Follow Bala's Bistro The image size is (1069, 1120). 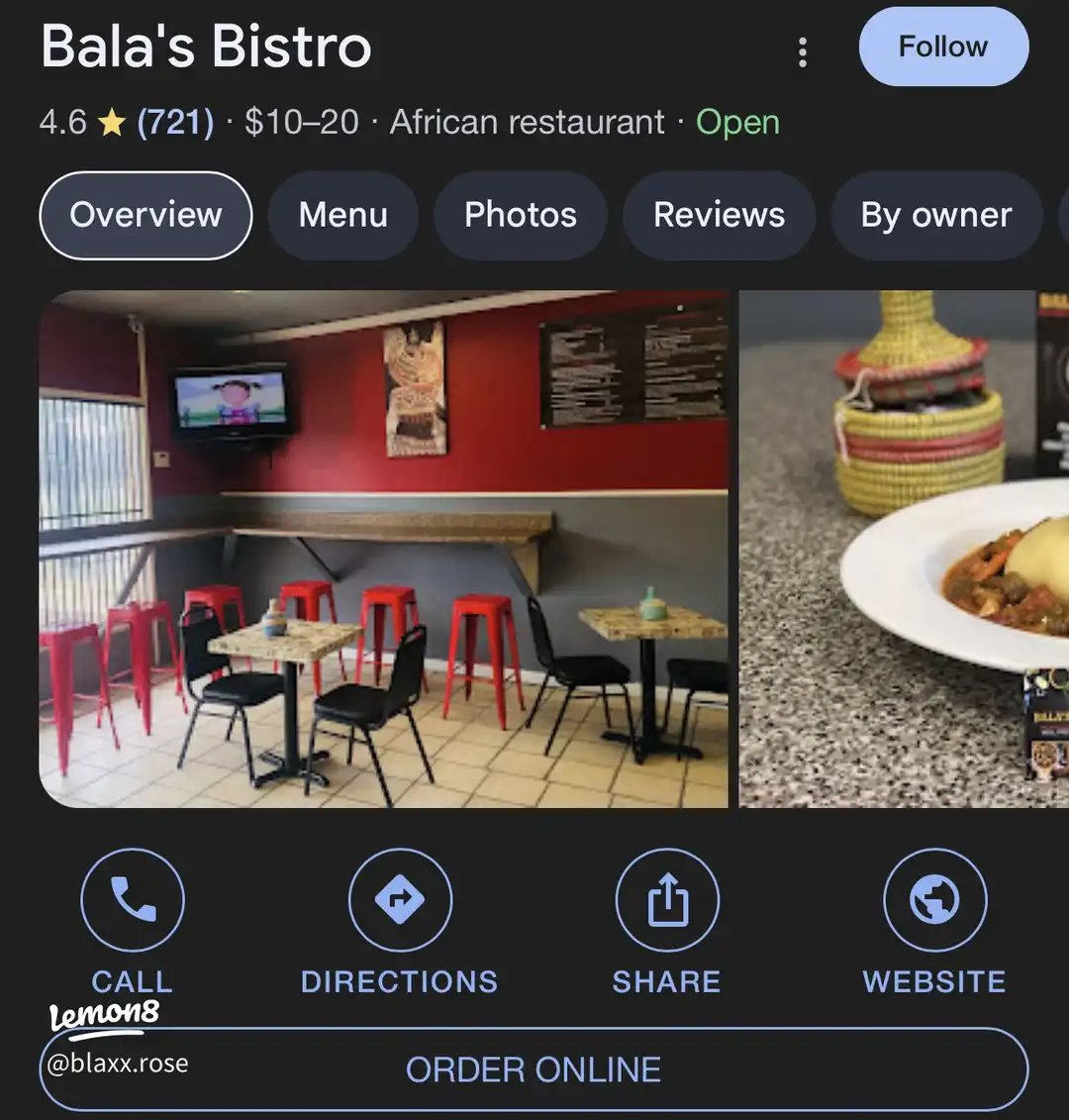click(x=943, y=47)
